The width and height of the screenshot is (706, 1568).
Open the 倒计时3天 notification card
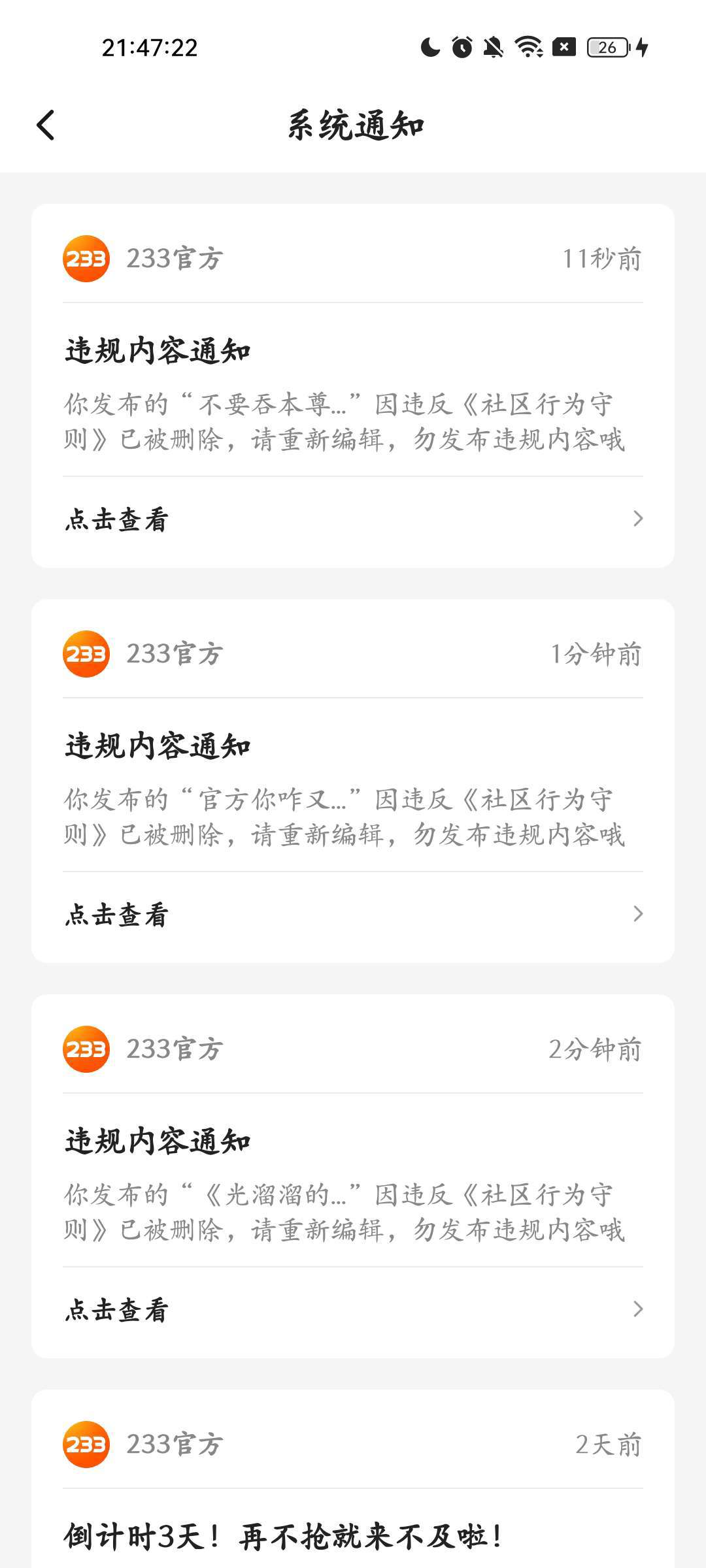point(353,1534)
